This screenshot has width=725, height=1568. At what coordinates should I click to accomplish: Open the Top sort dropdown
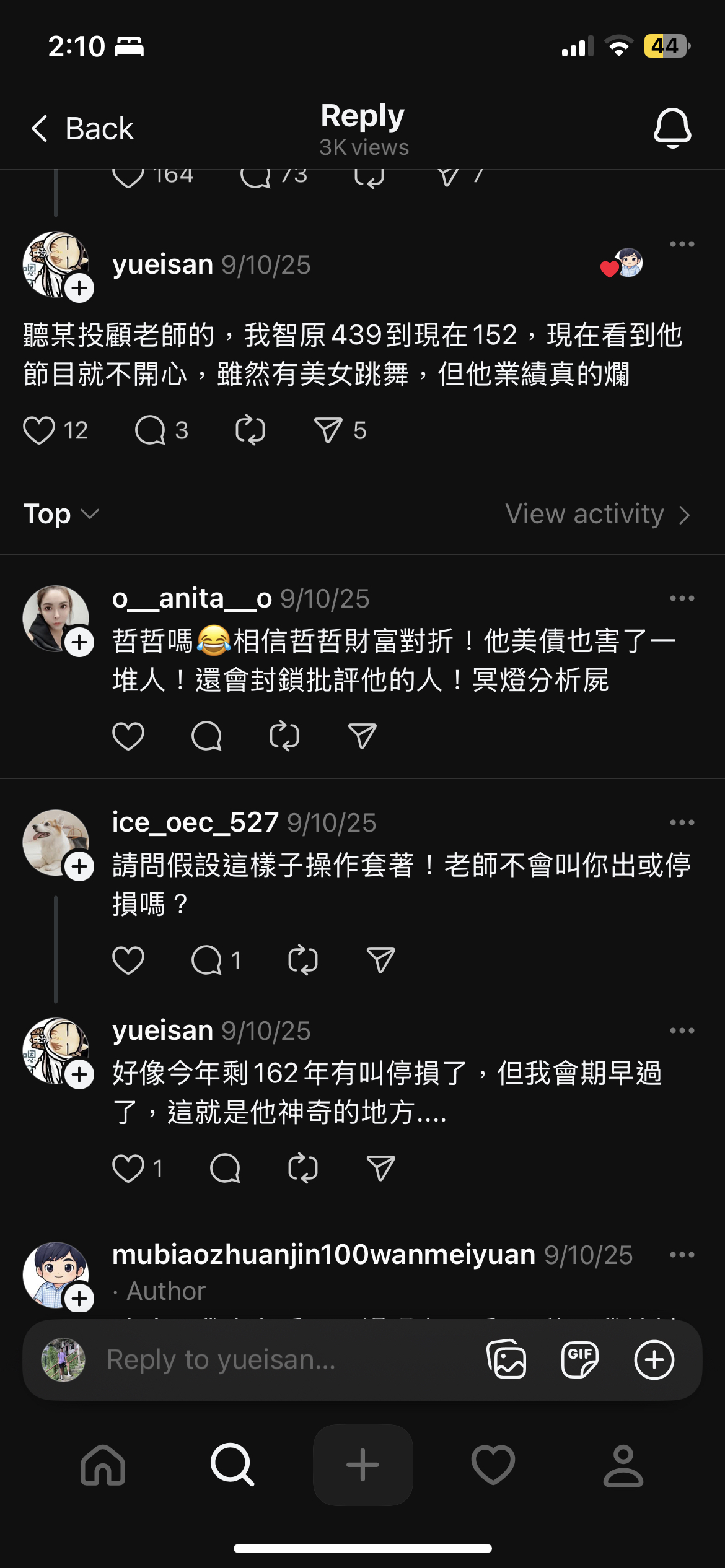61,514
